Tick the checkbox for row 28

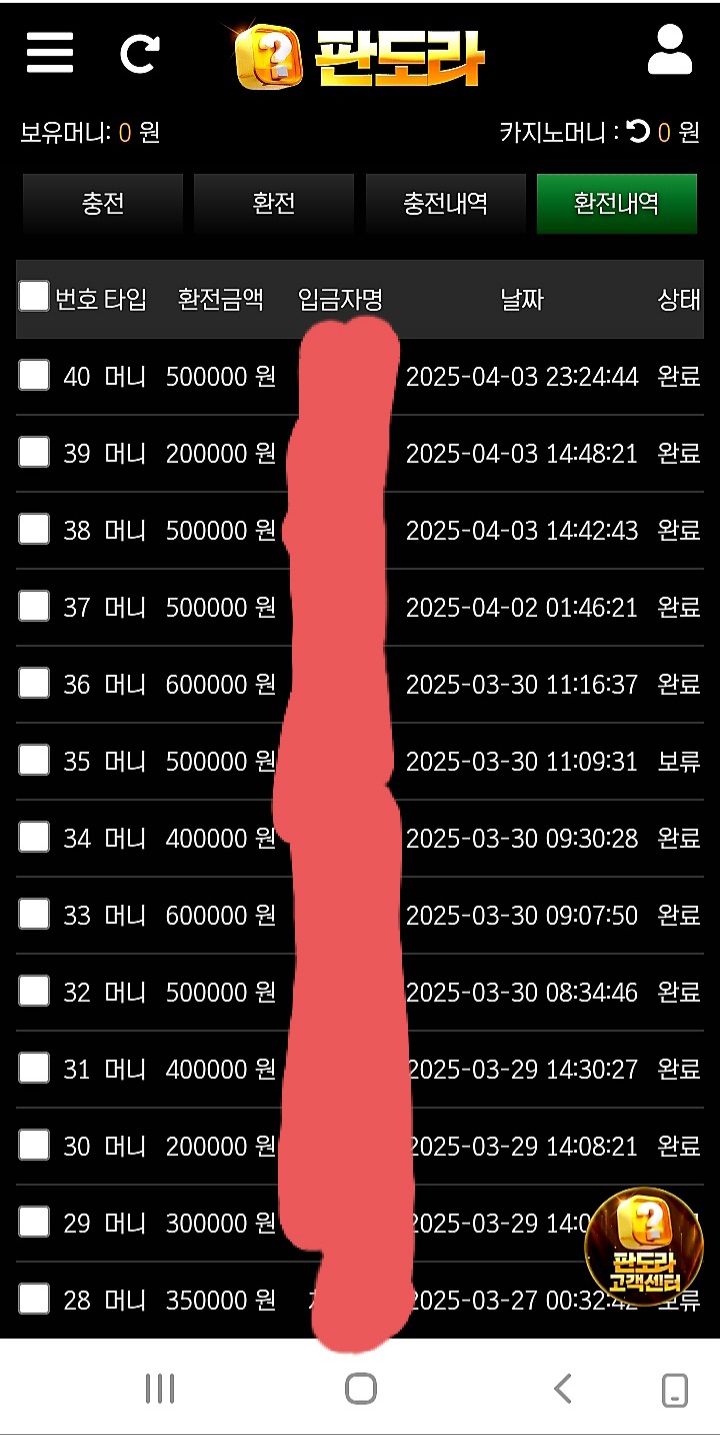point(34,1299)
